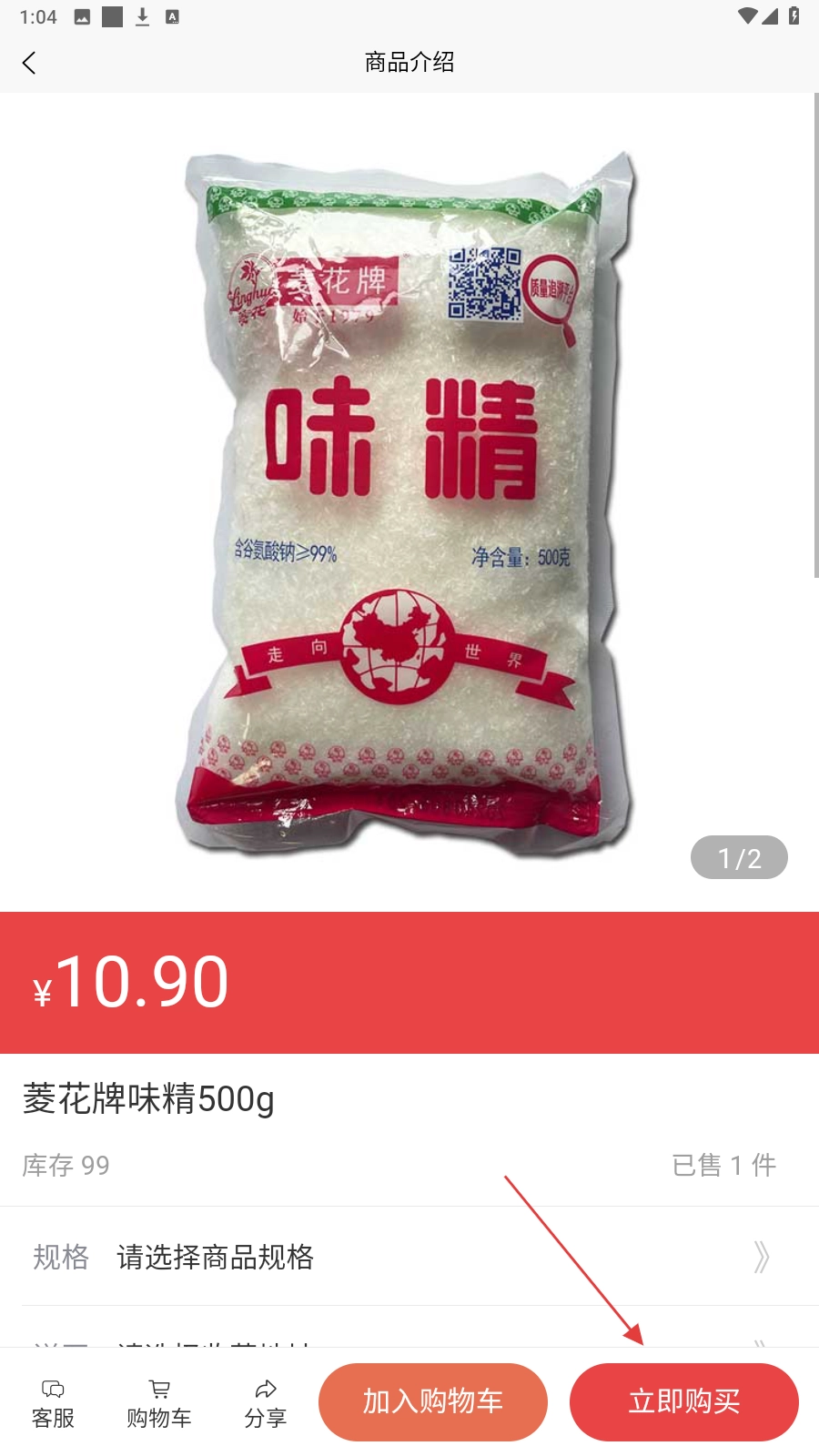
Task: Share this product via 分享
Action: pos(265,1402)
